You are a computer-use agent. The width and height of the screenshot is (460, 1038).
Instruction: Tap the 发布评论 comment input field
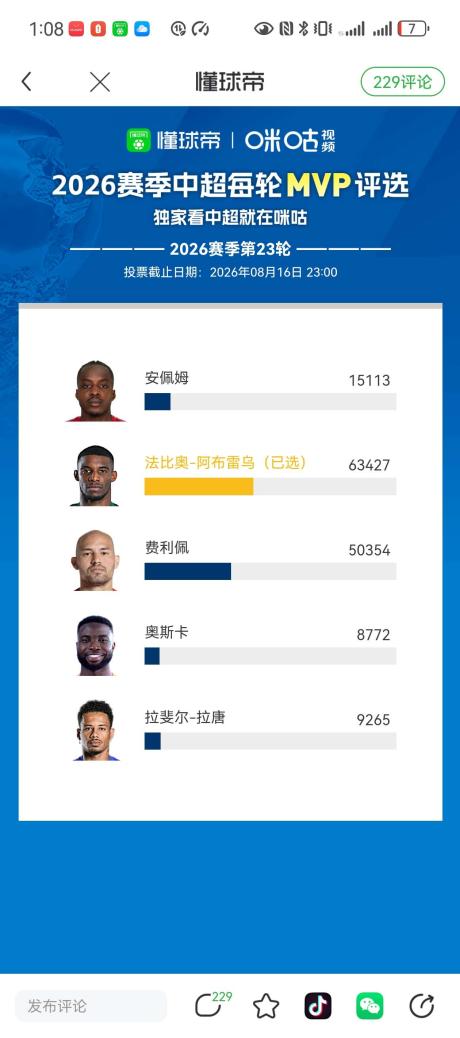click(x=91, y=1006)
